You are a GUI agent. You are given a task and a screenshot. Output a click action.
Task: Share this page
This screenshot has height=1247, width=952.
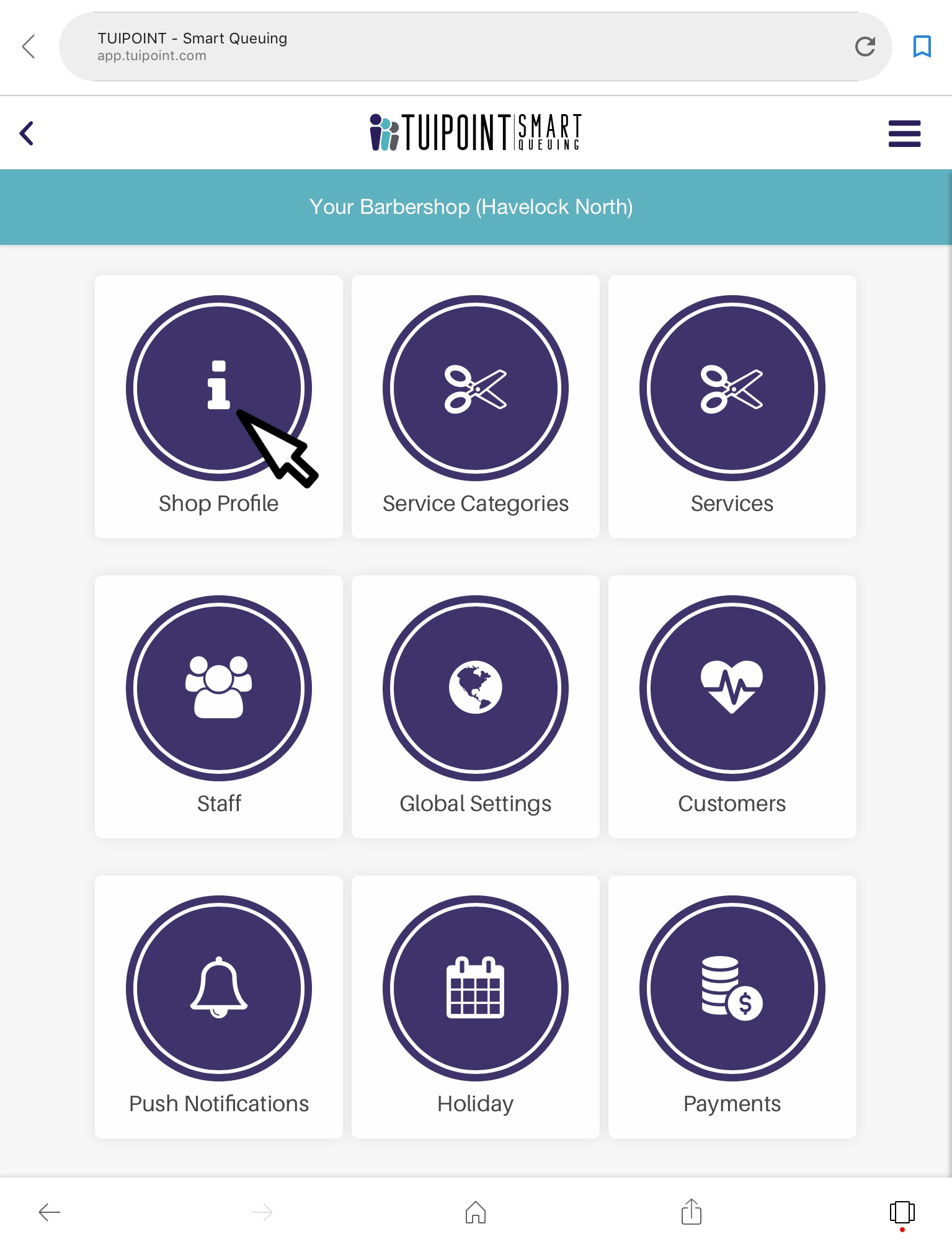coord(691,1212)
